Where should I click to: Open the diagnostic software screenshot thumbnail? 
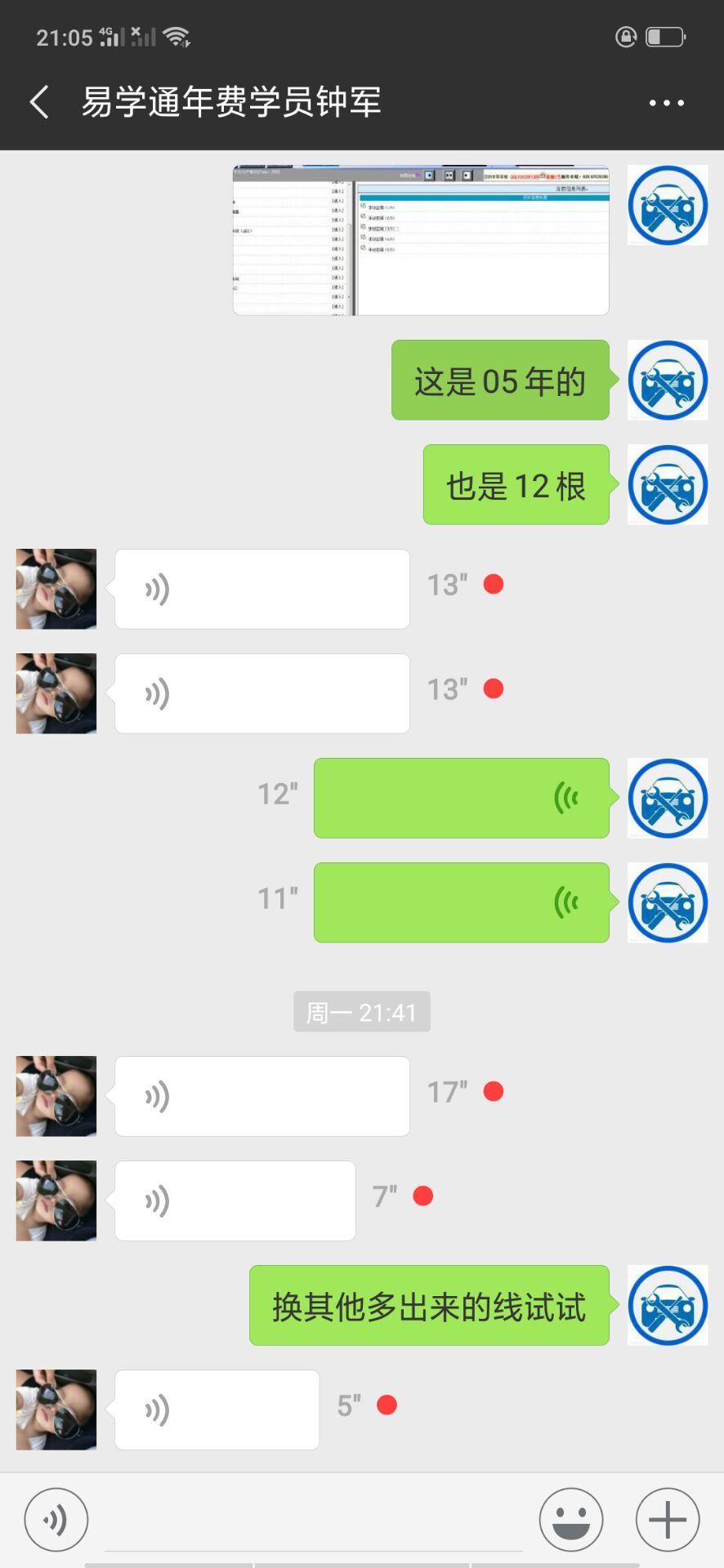pyautogui.click(x=421, y=239)
